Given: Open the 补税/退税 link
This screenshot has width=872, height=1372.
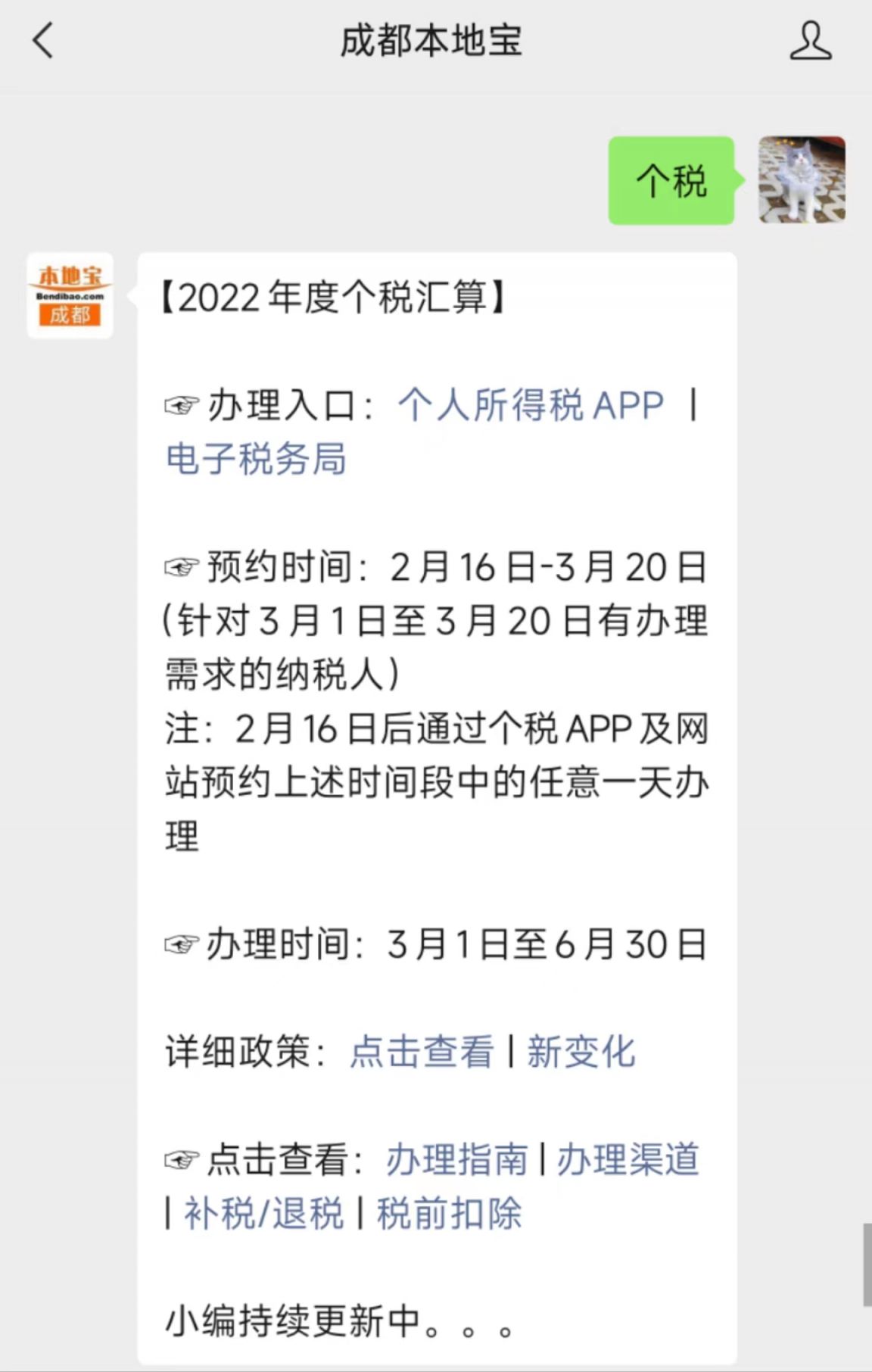Looking at the screenshot, I should [263, 1214].
